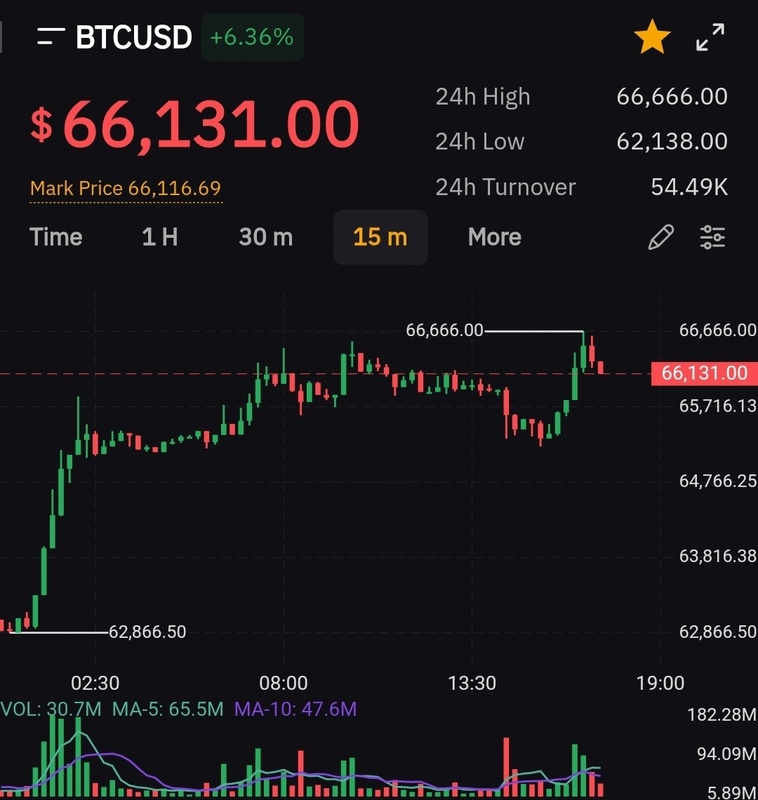Open the drawing tools pencil
This screenshot has height=800, width=758.
661,237
